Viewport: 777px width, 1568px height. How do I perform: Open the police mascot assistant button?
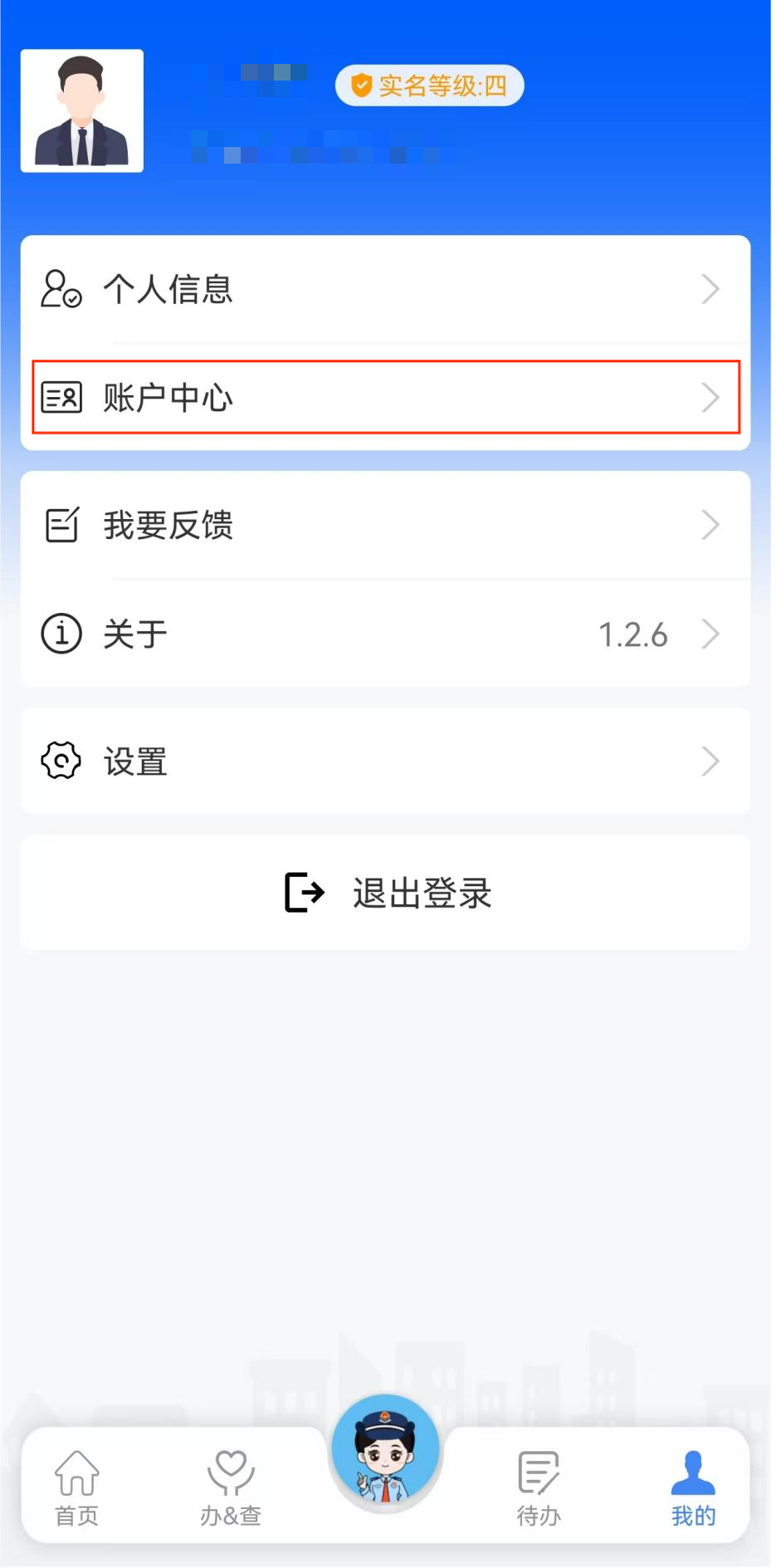[x=385, y=1450]
